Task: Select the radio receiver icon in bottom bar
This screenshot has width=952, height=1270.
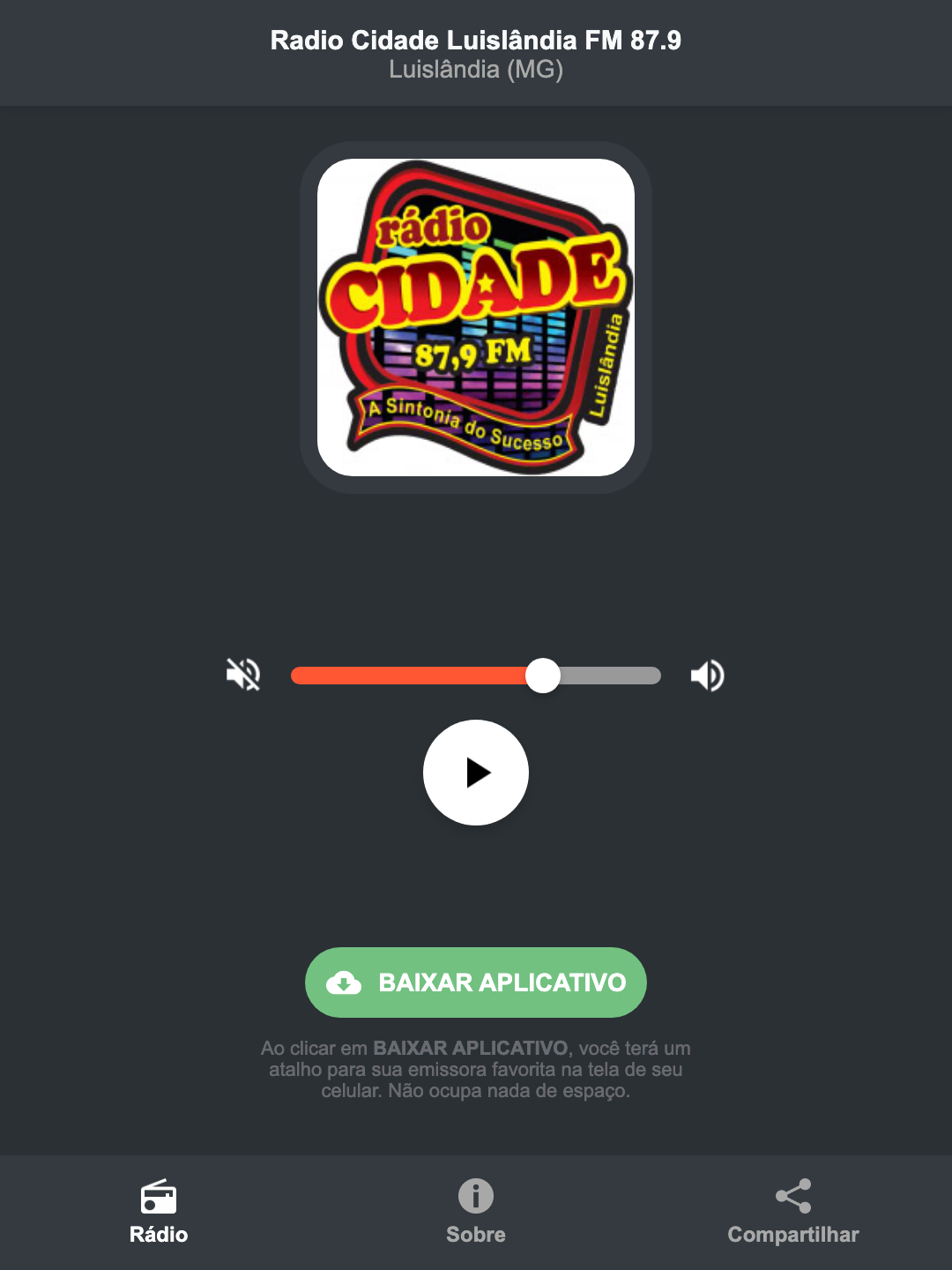Action: [159, 1198]
